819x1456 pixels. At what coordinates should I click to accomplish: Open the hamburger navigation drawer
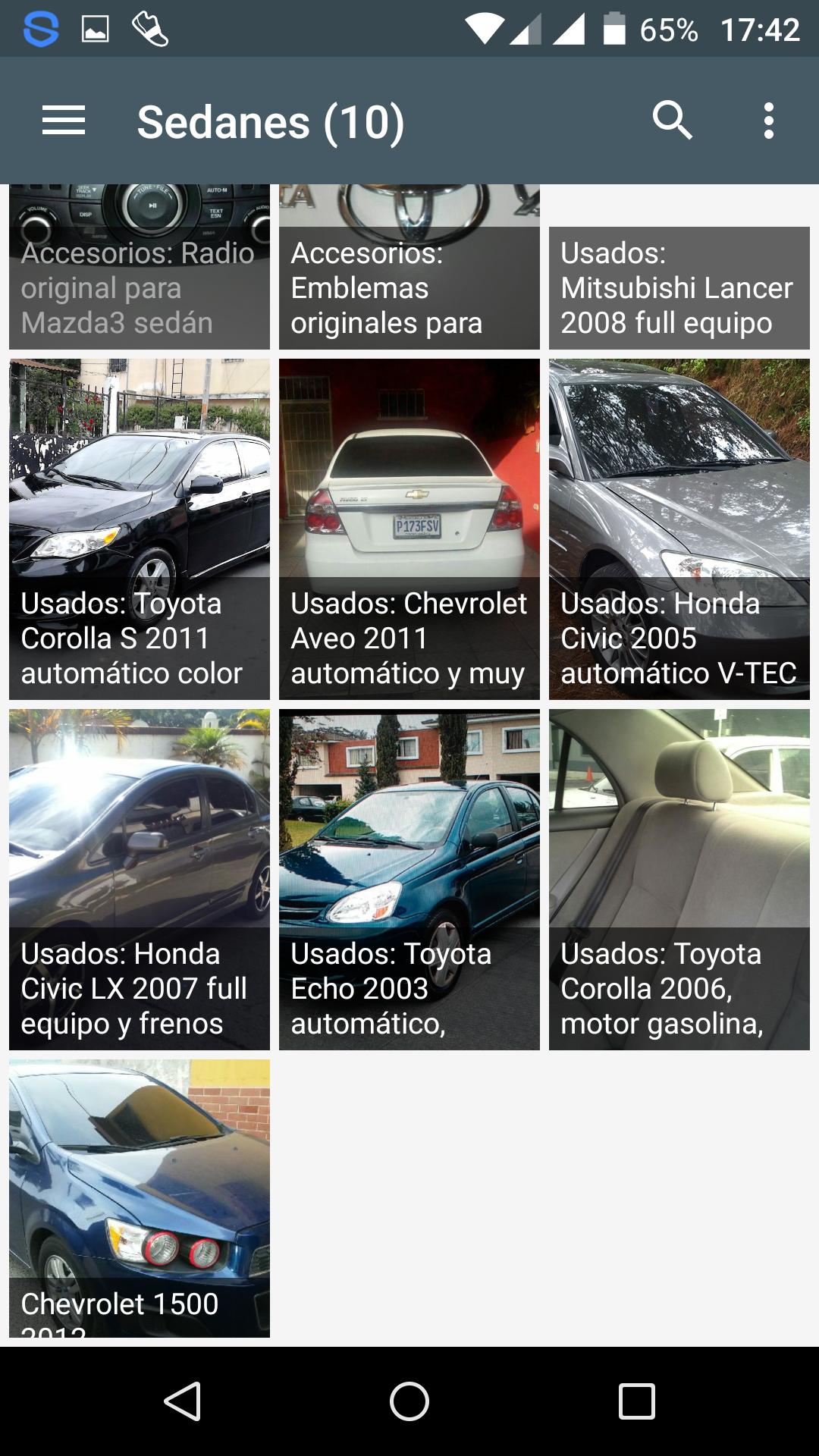(64, 121)
